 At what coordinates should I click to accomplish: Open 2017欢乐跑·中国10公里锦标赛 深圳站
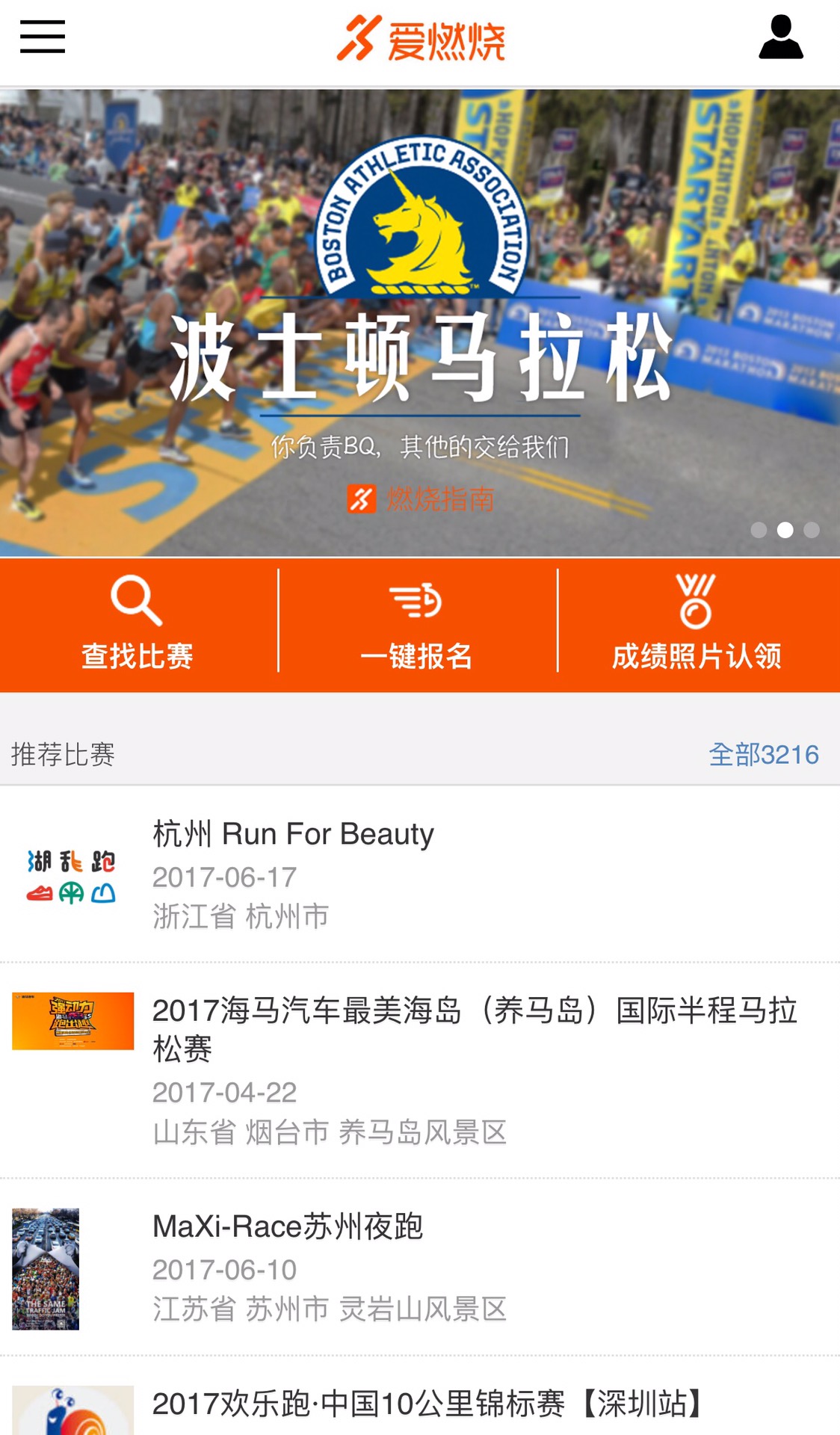click(x=420, y=1405)
